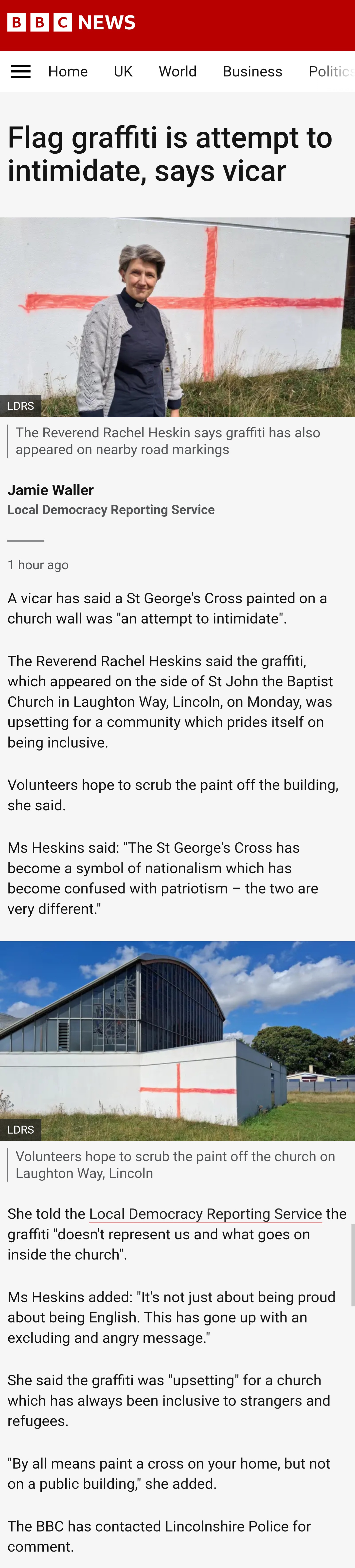
Task: Open the UK news section
Action: (123, 72)
